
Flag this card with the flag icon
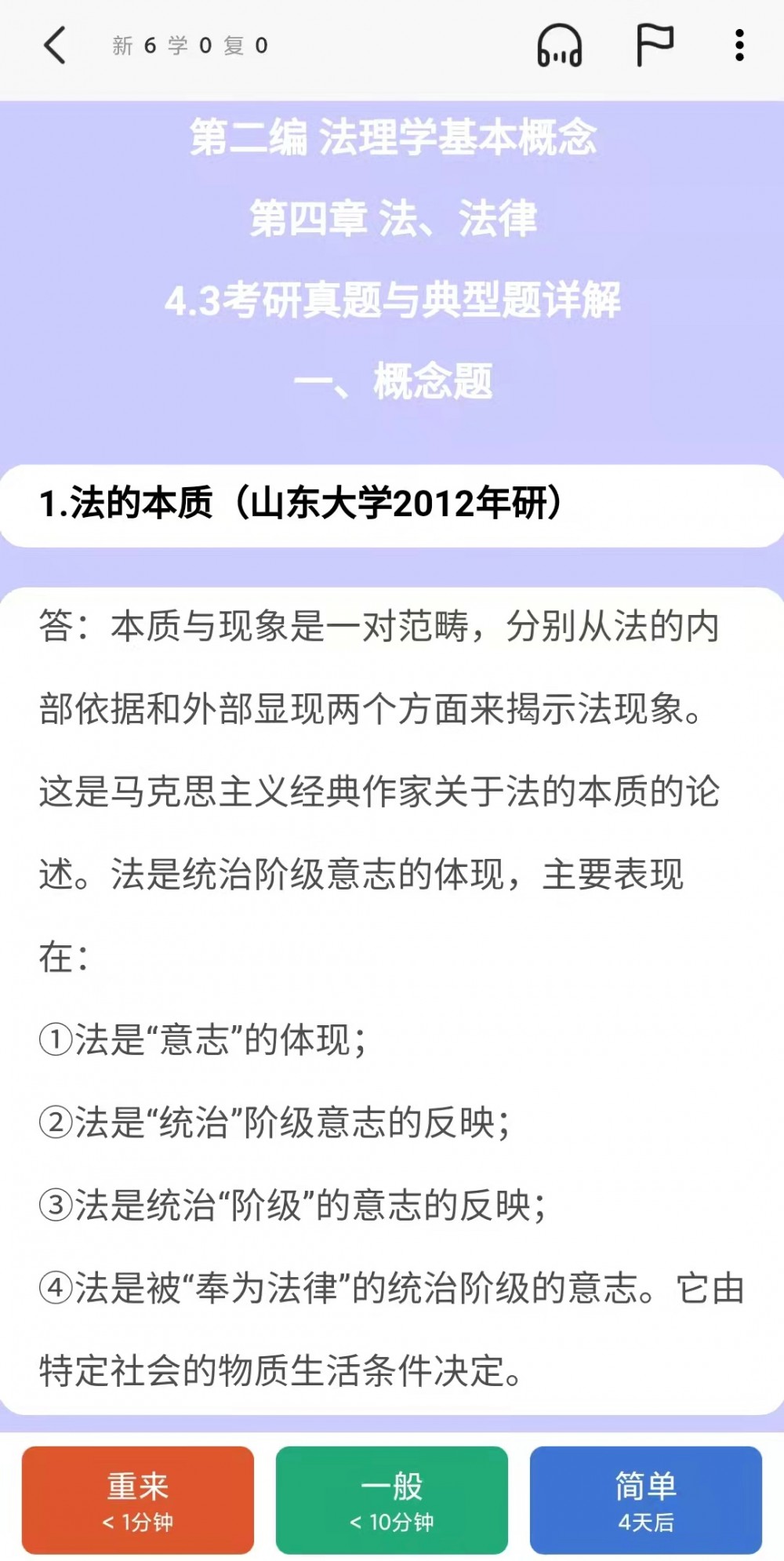pyautogui.click(x=654, y=45)
